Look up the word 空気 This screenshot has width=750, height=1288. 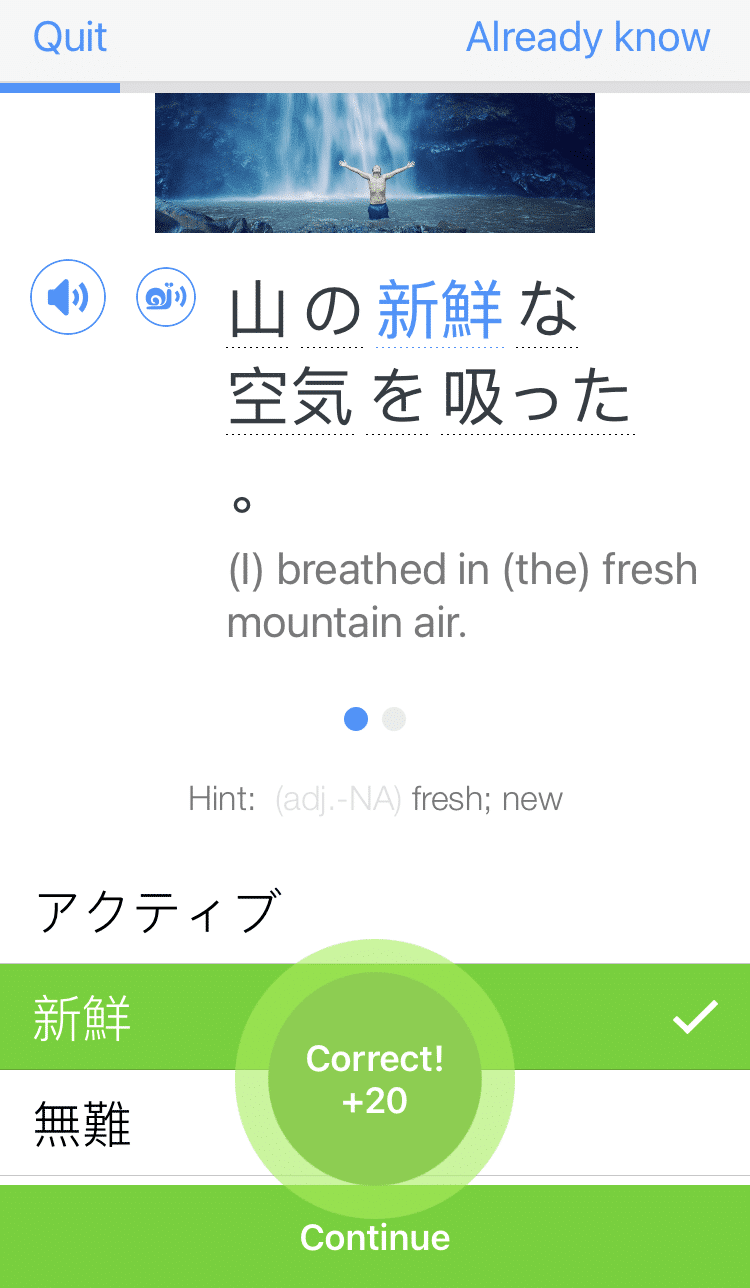pyautogui.click(x=291, y=398)
